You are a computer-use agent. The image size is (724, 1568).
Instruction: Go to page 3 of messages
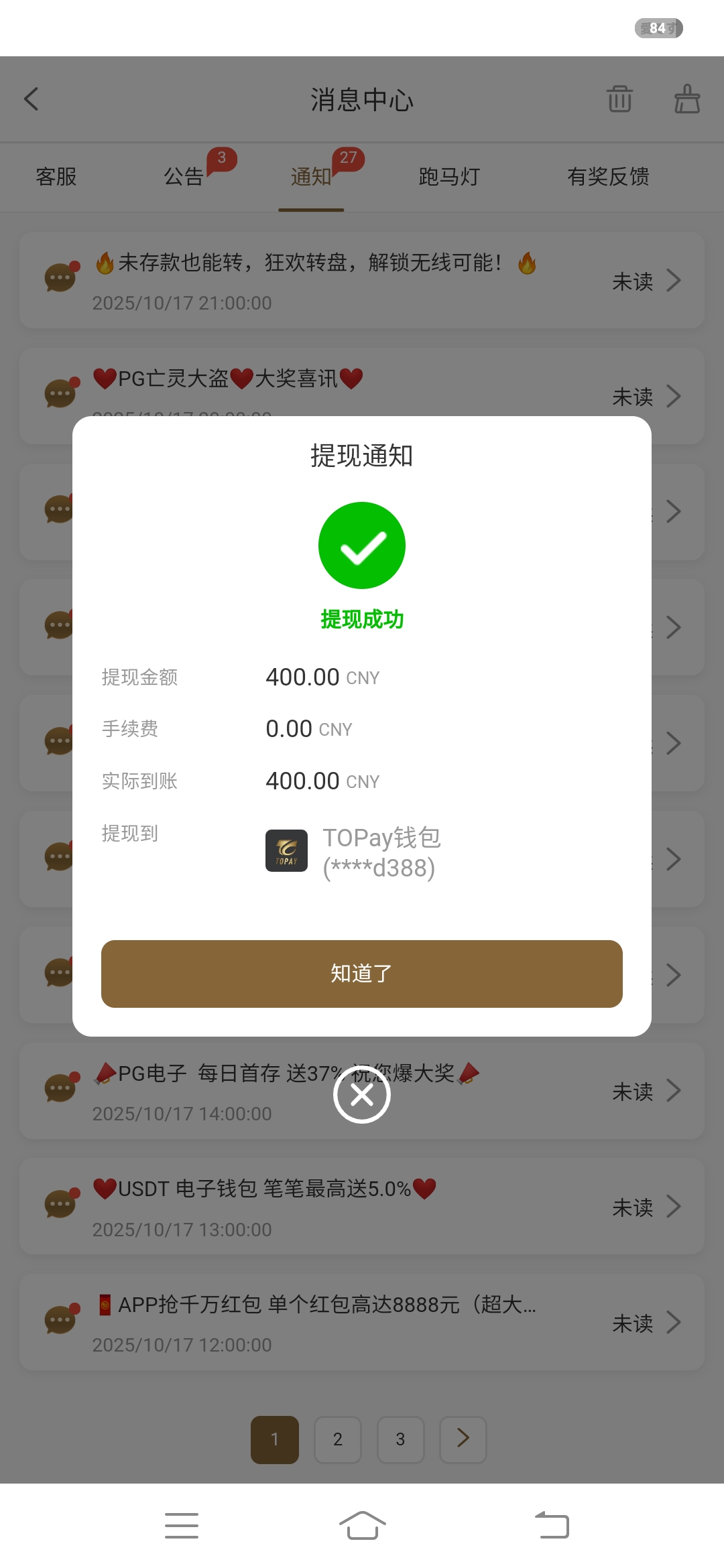pos(400,1439)
